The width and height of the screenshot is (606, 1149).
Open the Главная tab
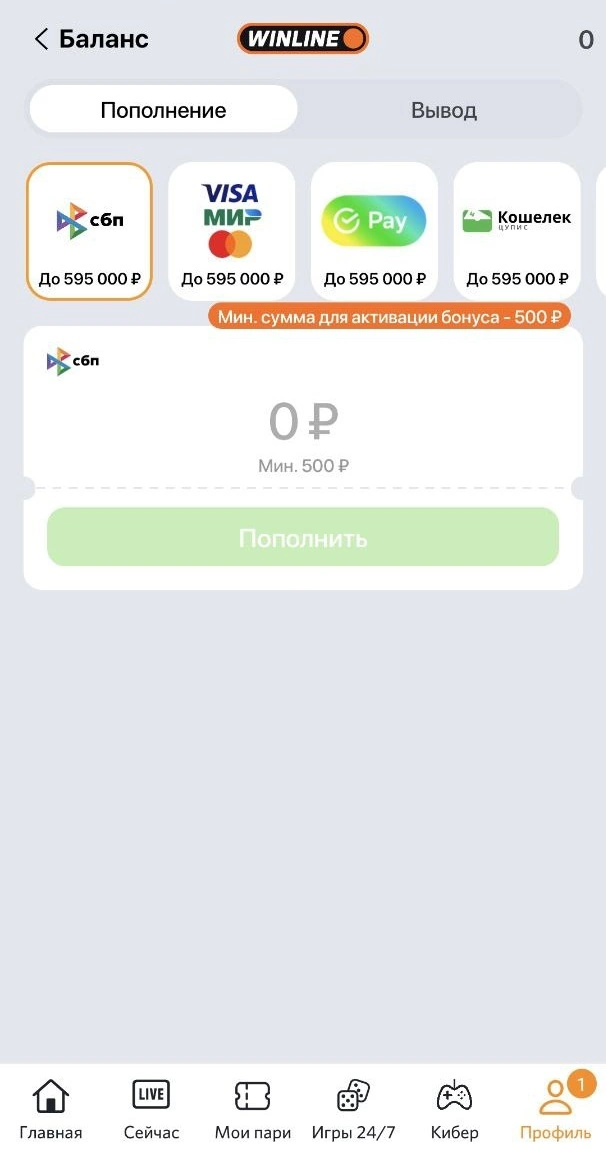click(50, 1108)
